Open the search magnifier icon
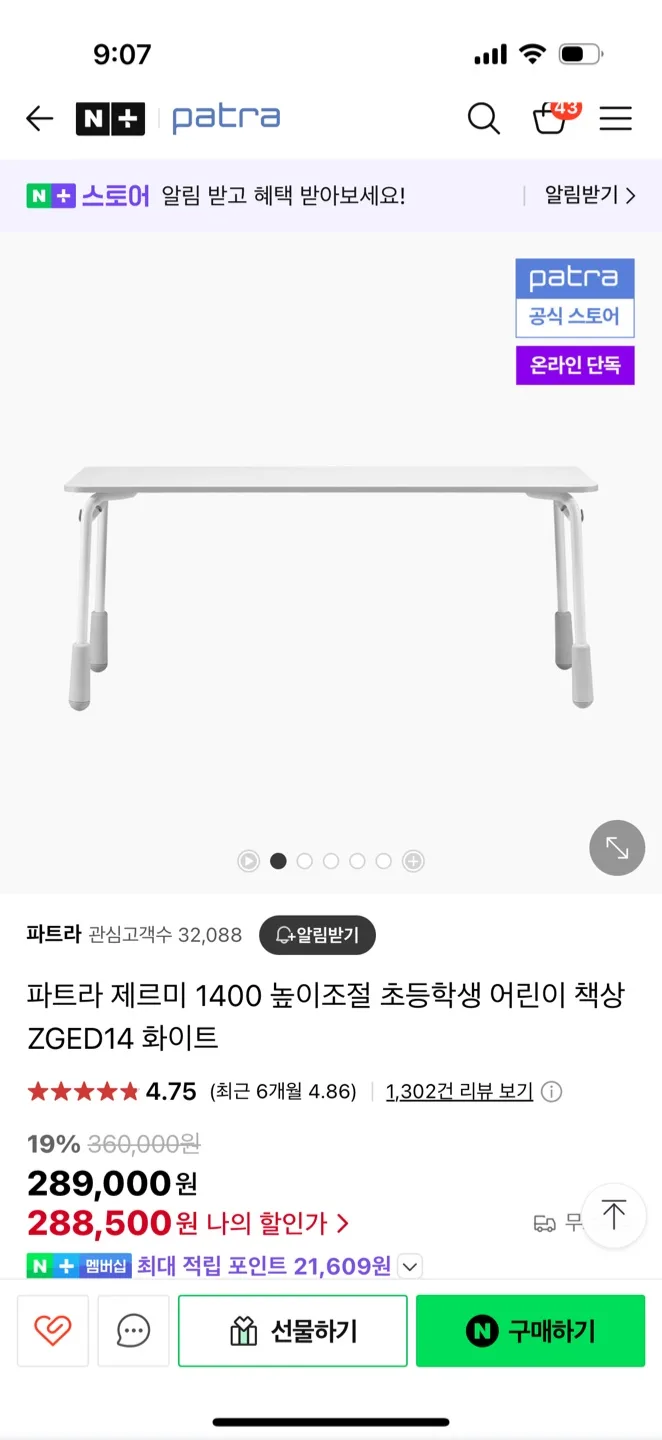Screen dimensions: 662x1440 pyautogui.click(x=483, y=119)
